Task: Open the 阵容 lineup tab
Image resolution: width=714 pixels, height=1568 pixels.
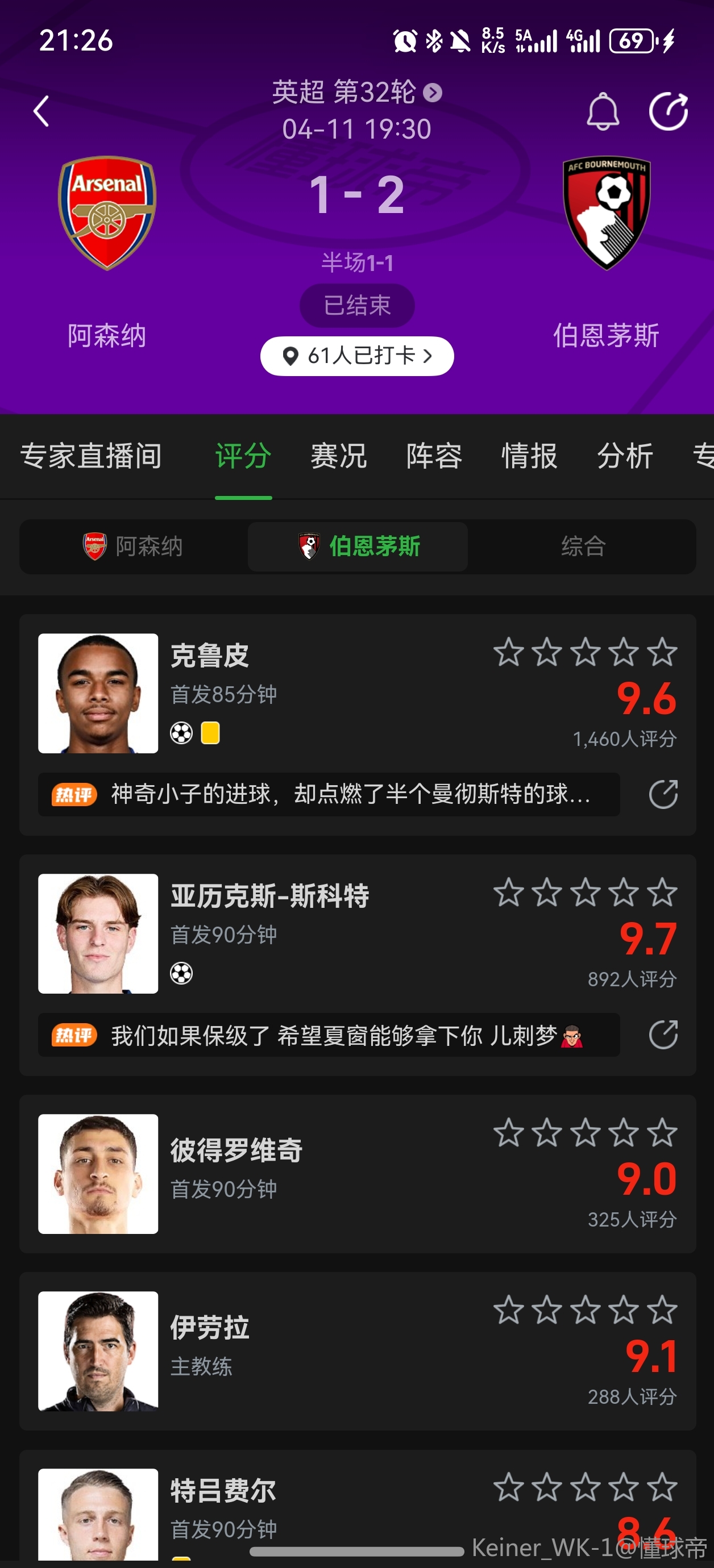Action: pyautogui.click(x=434, y=456)
